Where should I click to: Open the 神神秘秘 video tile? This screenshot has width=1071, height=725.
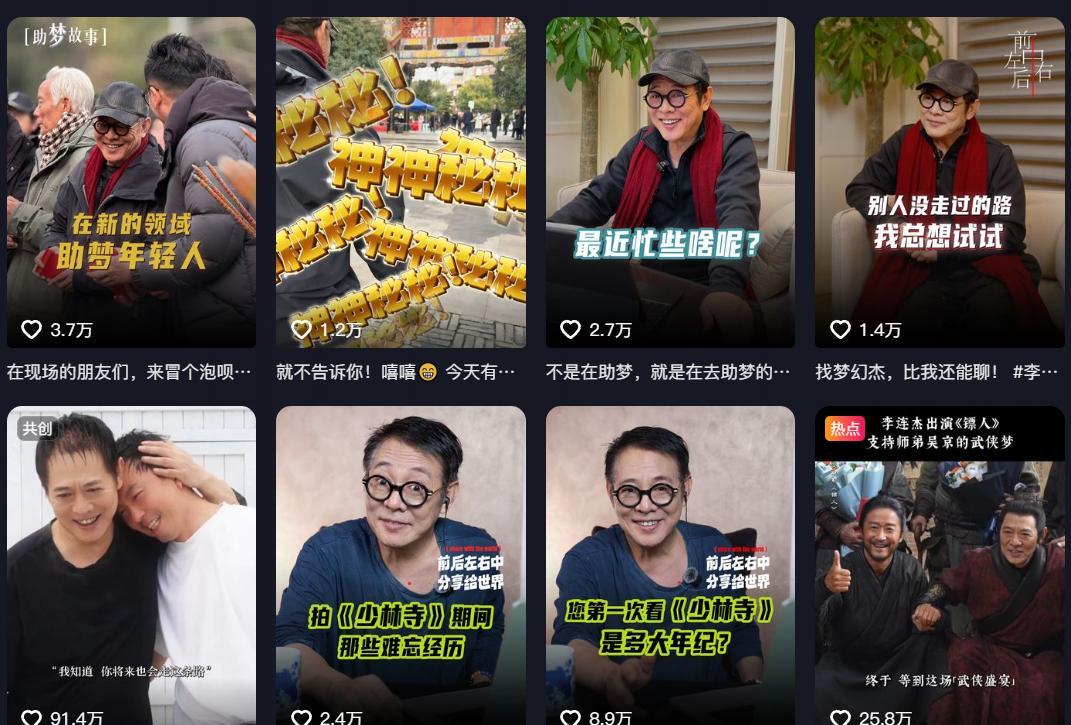[x=400, y=182]
